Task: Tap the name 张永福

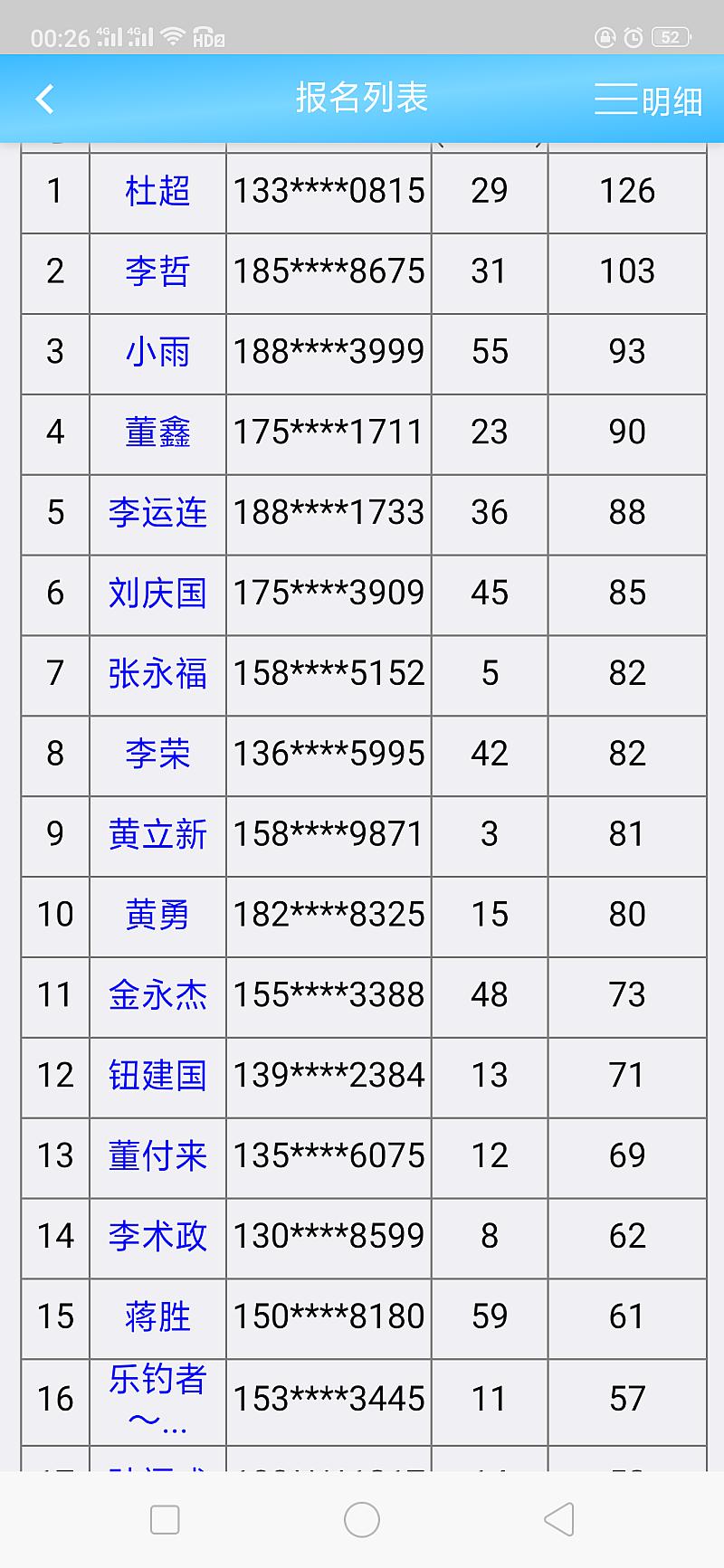Action: click(x=157, y=674)
